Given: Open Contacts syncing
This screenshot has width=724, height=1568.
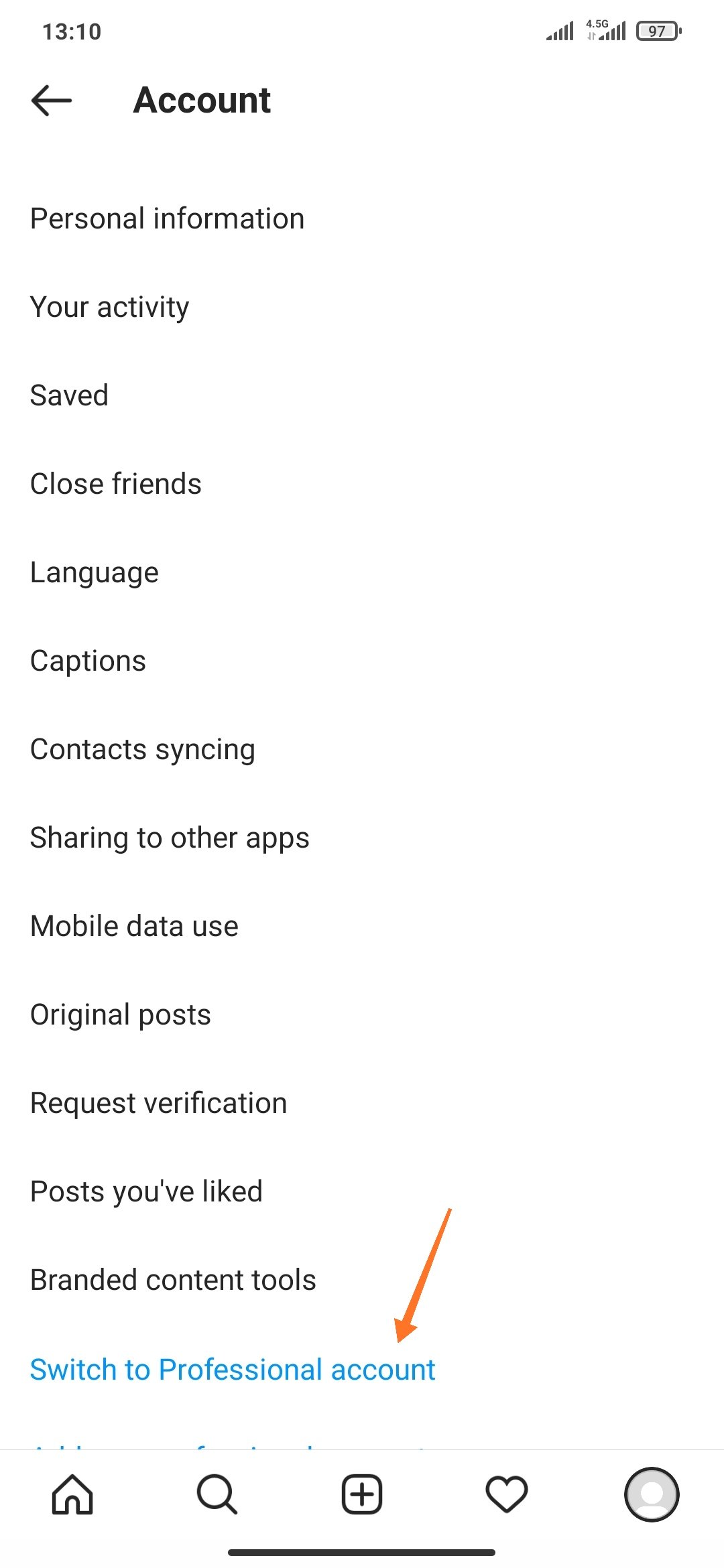Looking at the screenshot, I should tap(143, 750).
